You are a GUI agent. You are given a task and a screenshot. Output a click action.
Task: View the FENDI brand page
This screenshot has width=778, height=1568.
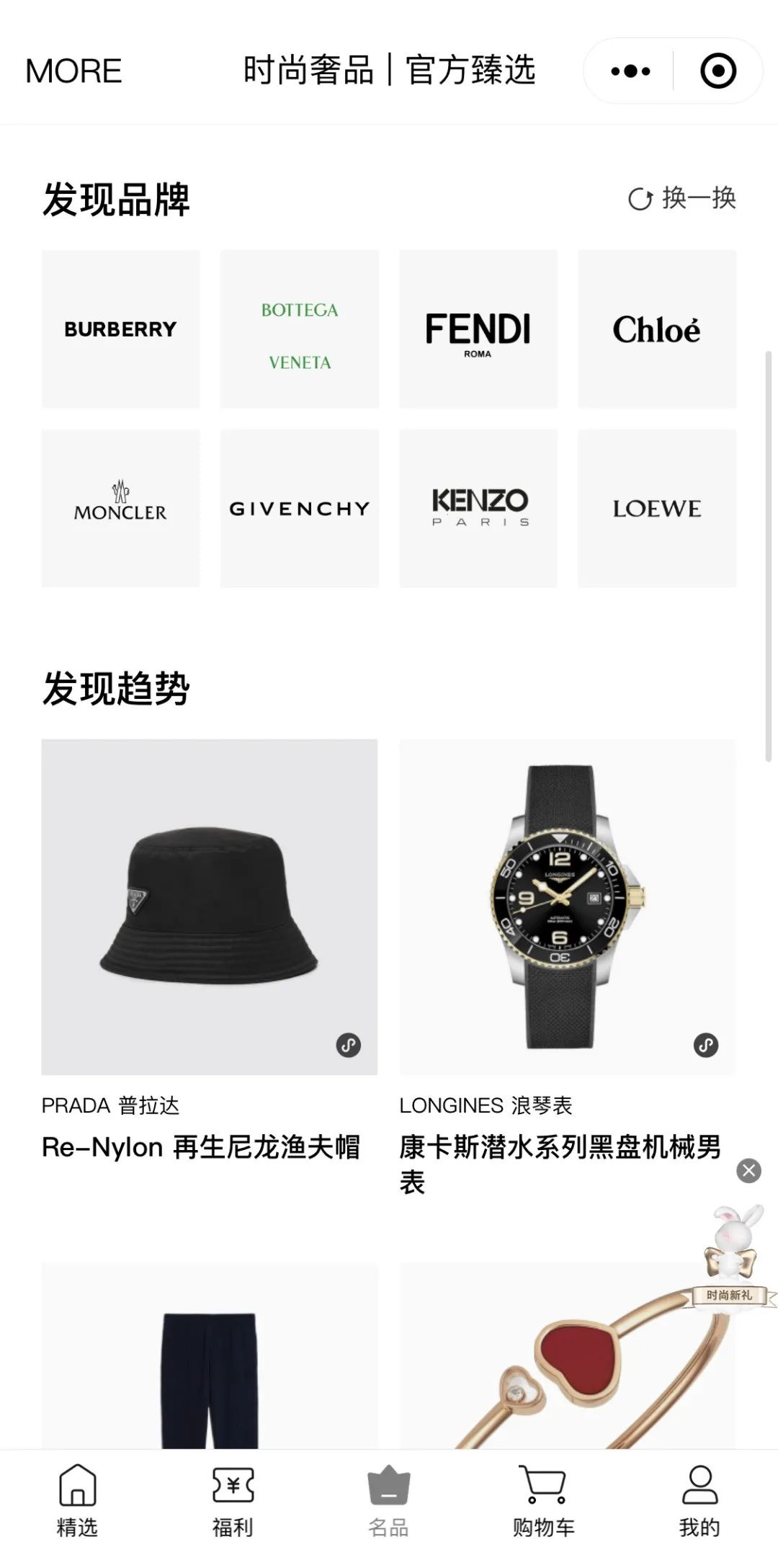478,329
